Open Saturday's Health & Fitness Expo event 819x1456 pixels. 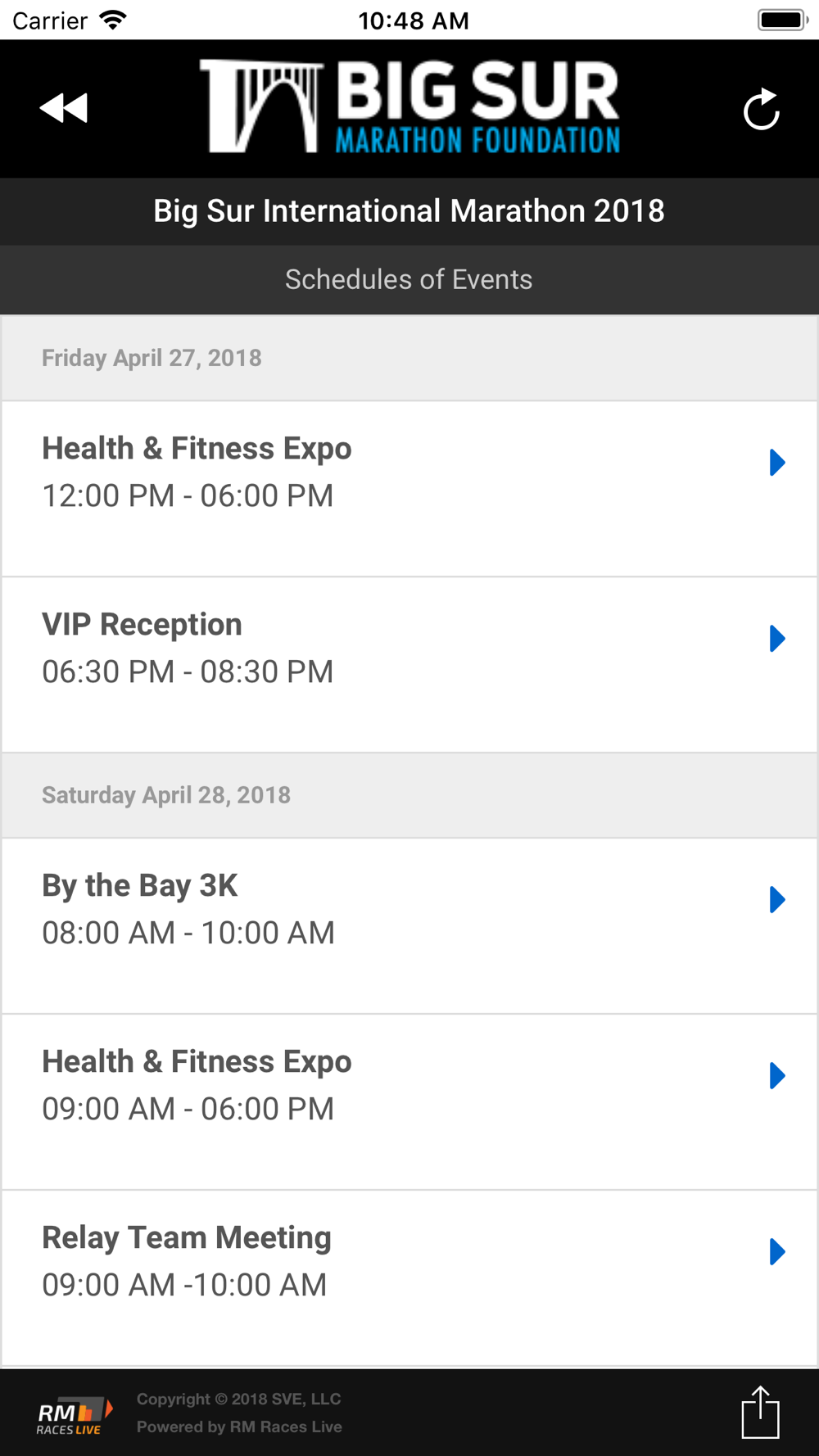click(x=409, y=1102)
